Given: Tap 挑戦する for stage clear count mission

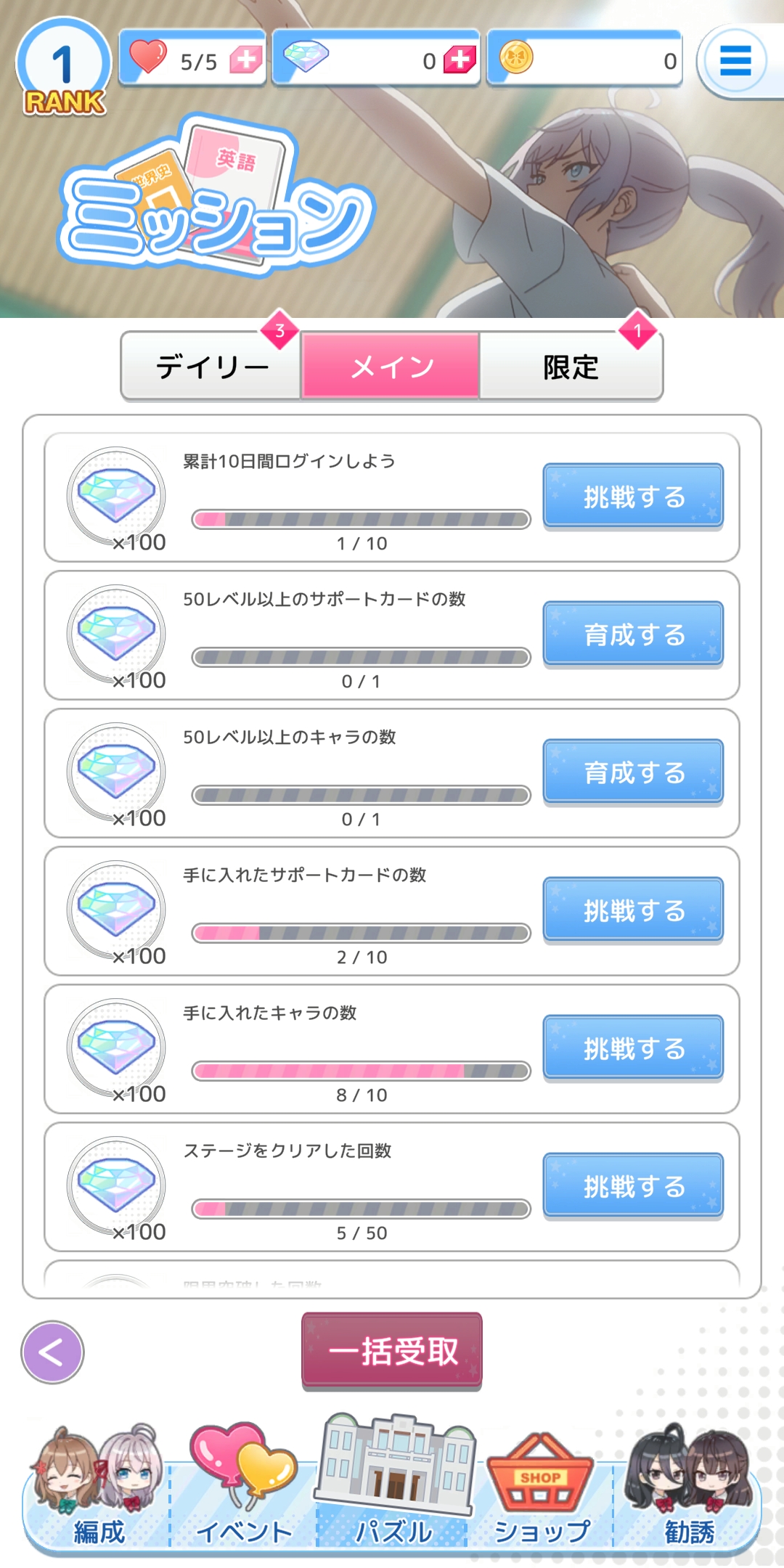Looking at the screenshot, I should click(633, 1187).
